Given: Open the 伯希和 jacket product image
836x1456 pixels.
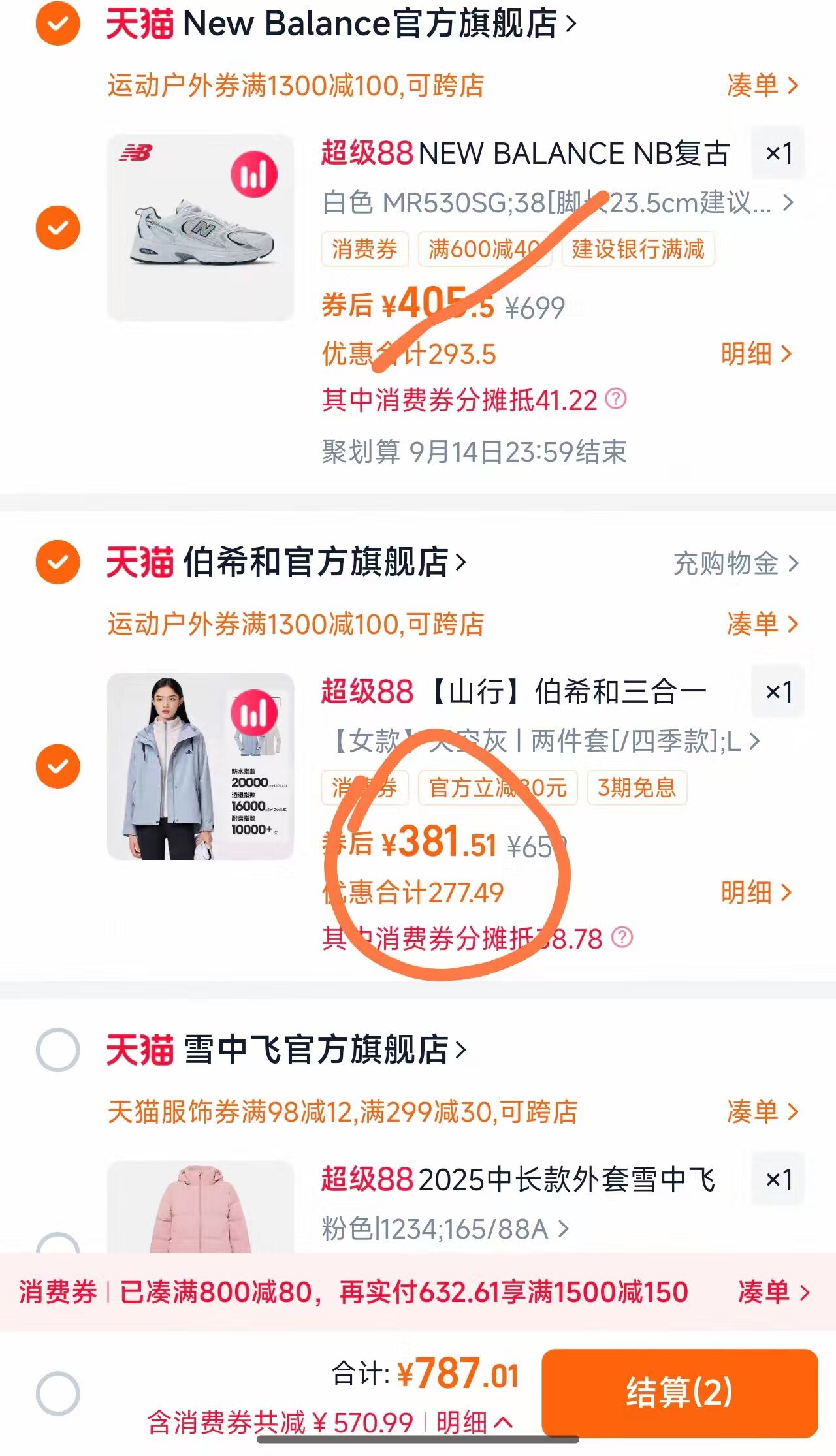Looking at the screenshot, I should tap(201, 766).
